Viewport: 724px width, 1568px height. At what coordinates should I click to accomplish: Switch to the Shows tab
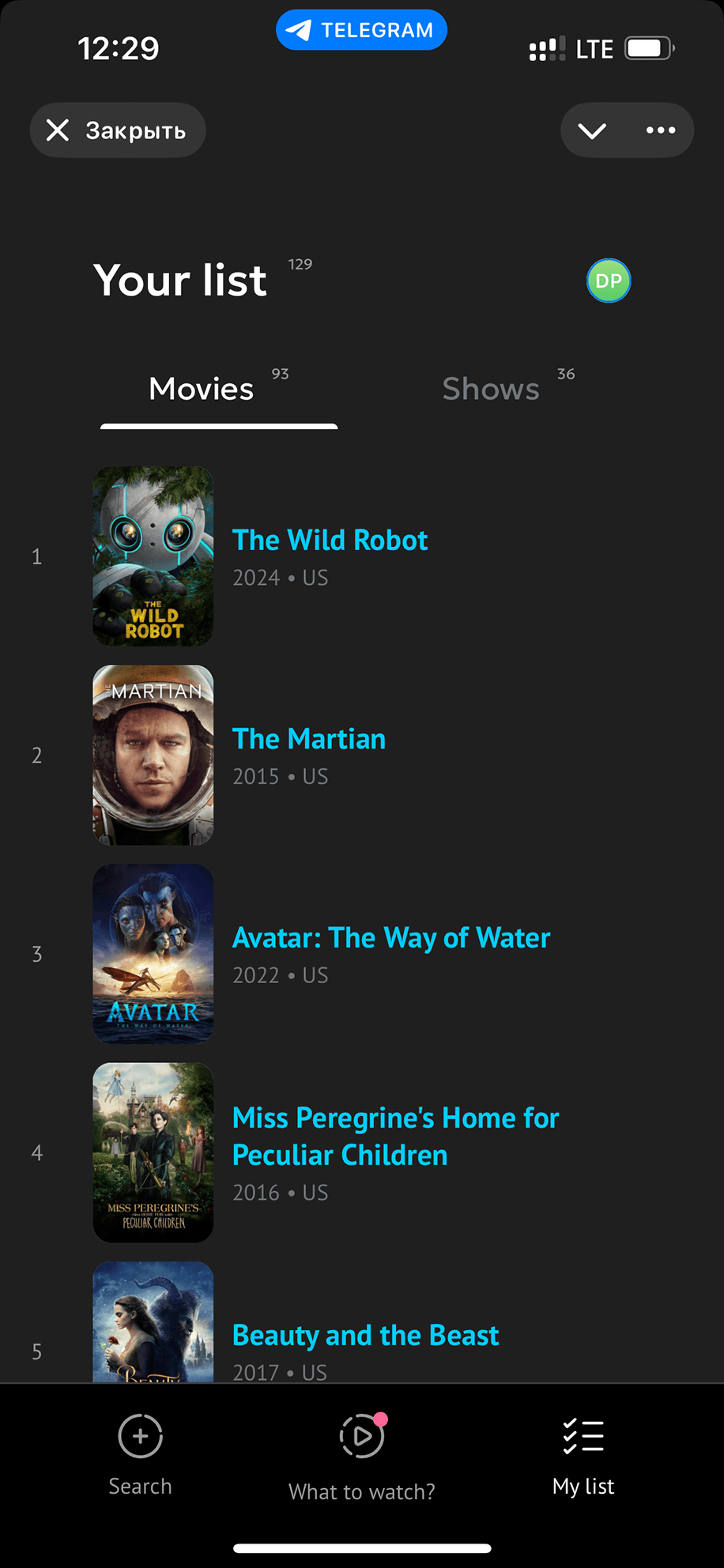[x=492, y=389]
